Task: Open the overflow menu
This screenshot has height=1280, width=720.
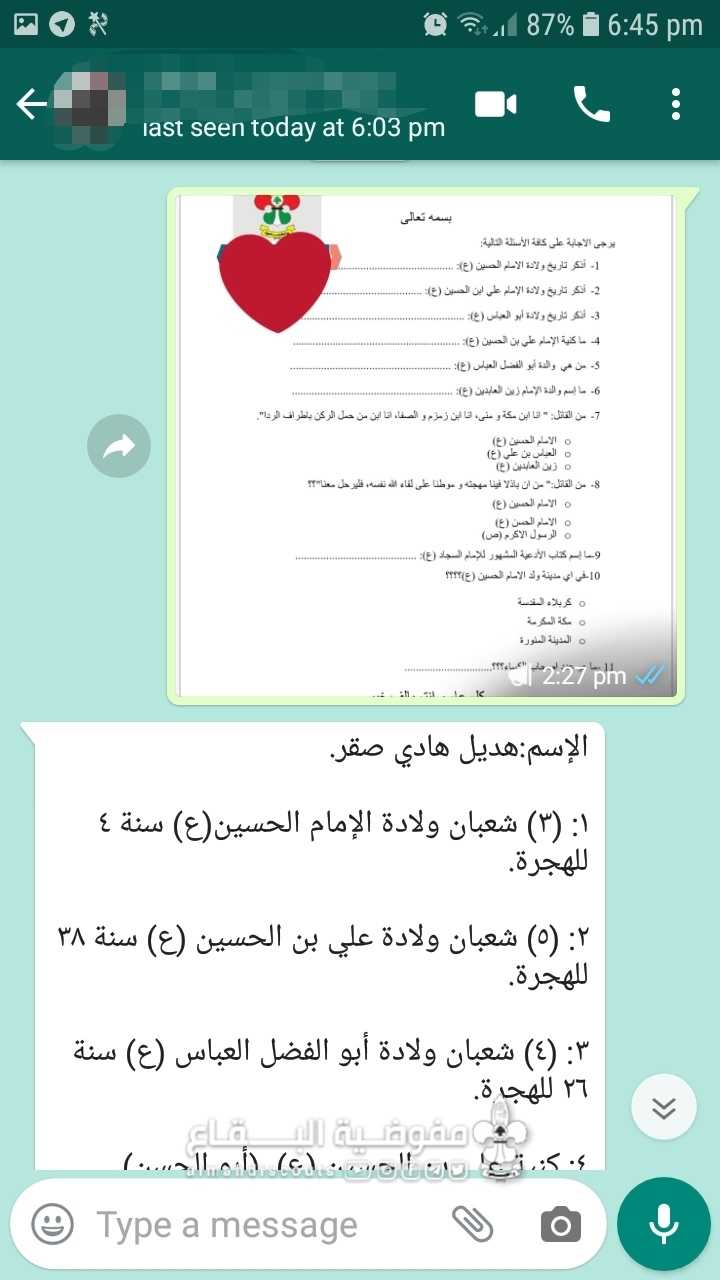Action: tap(676, 104)
